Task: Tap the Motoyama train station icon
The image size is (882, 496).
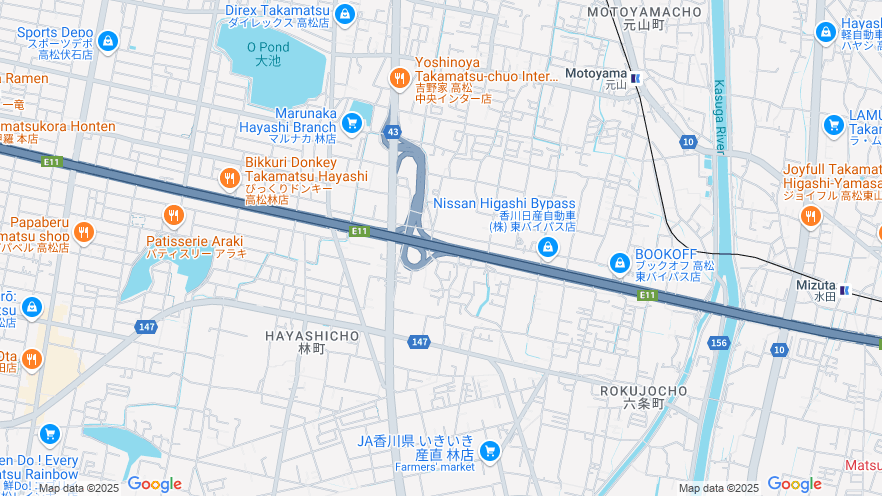Action: point(636,77)
